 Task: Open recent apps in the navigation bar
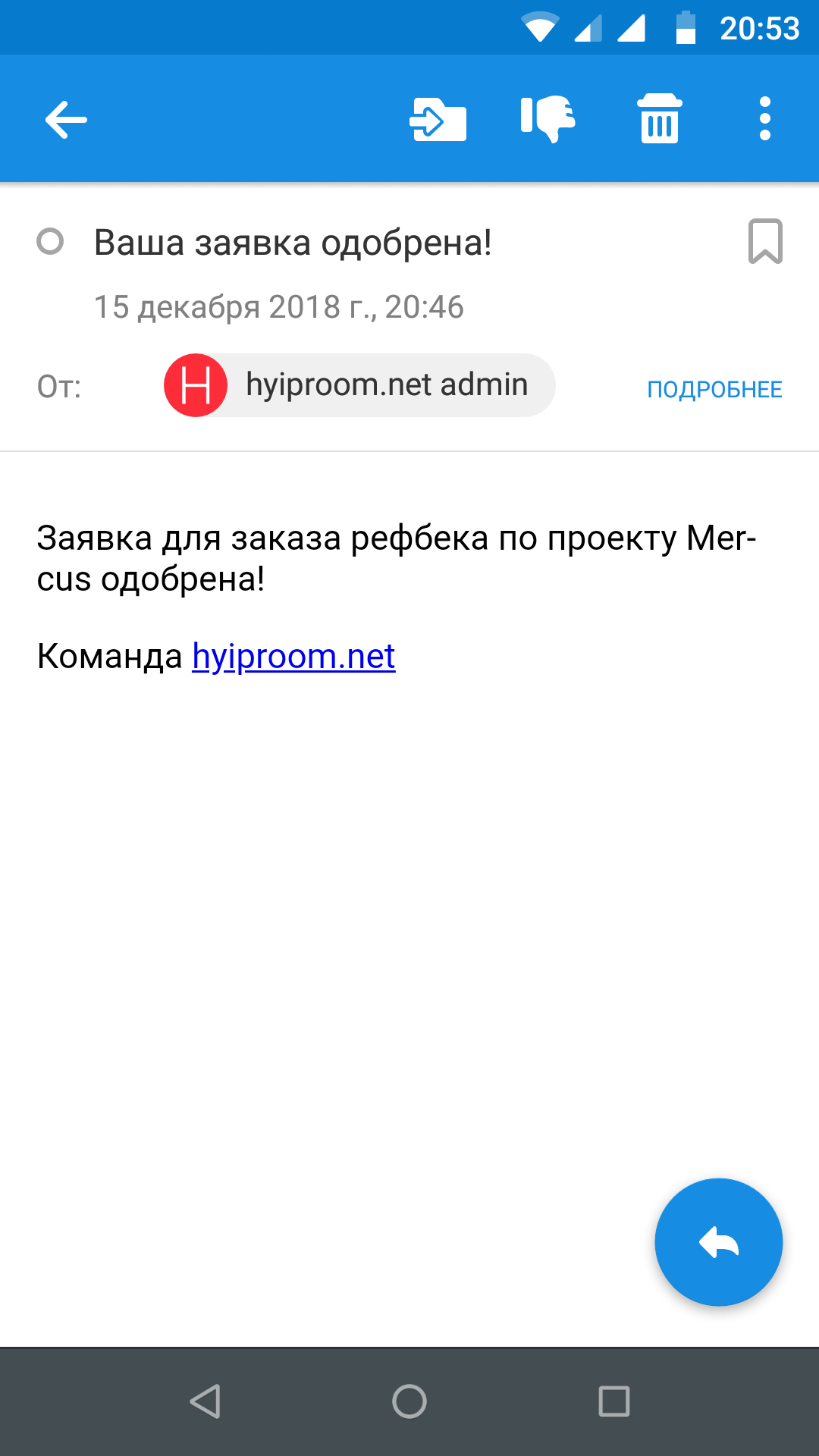[x=614, y=1401]
